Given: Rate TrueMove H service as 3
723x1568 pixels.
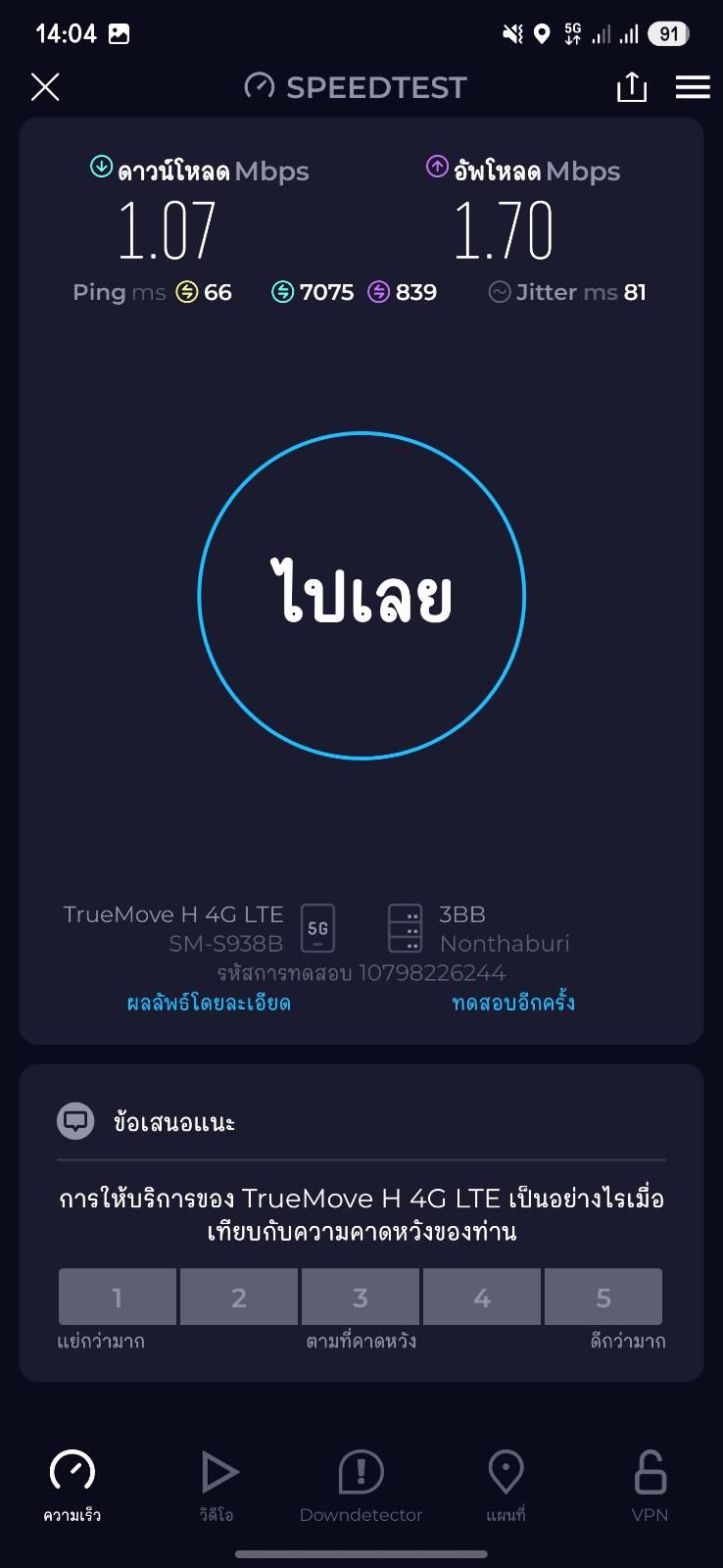Looking at the screenshot, I should pos(361,1297).
